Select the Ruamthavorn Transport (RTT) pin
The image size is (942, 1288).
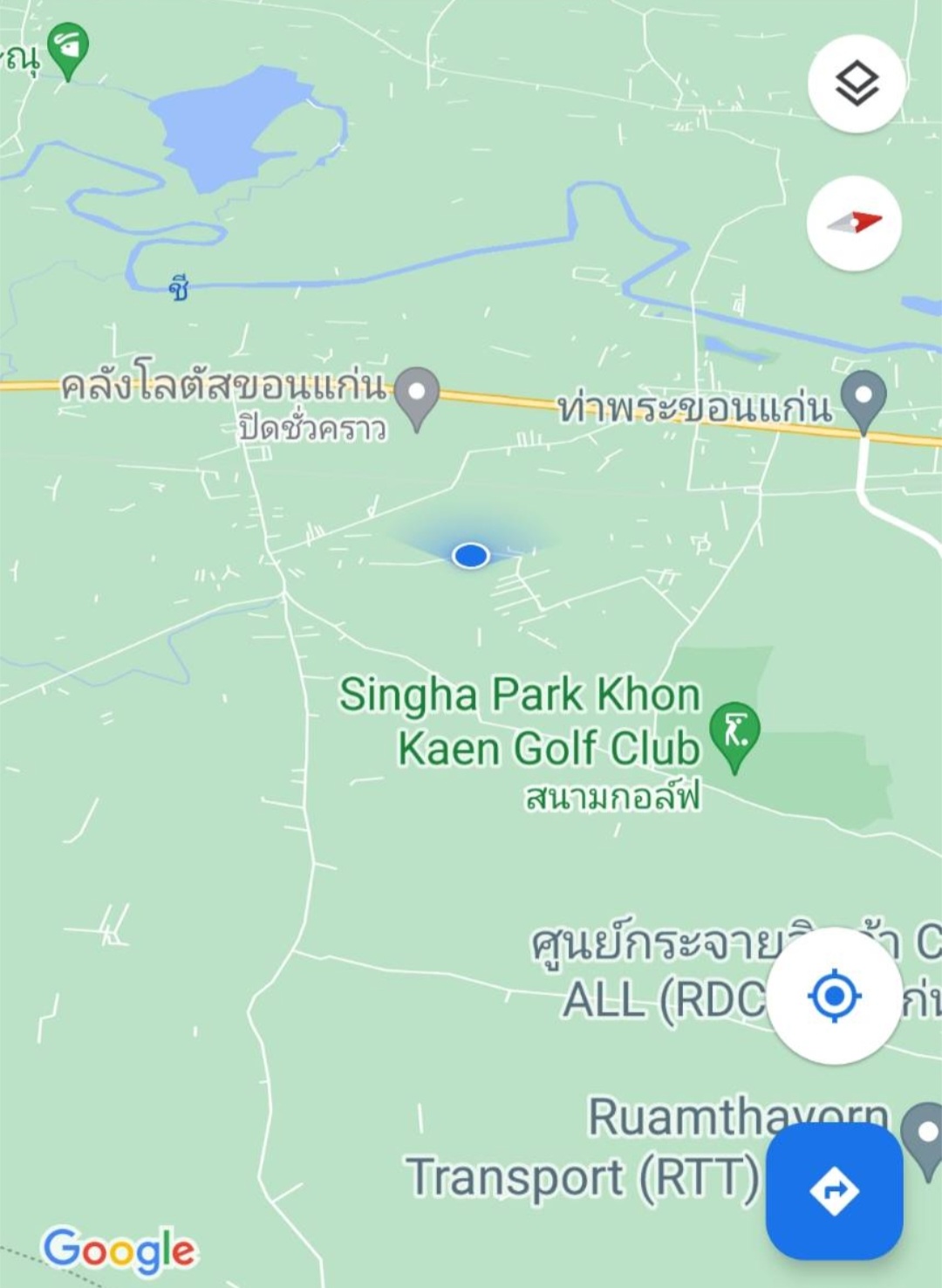point(923,1133)
